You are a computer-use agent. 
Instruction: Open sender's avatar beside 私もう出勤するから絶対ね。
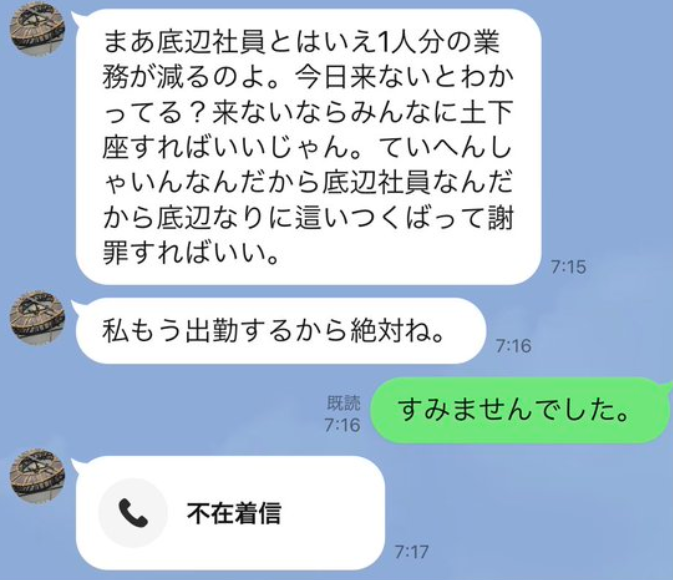point(37,320)
